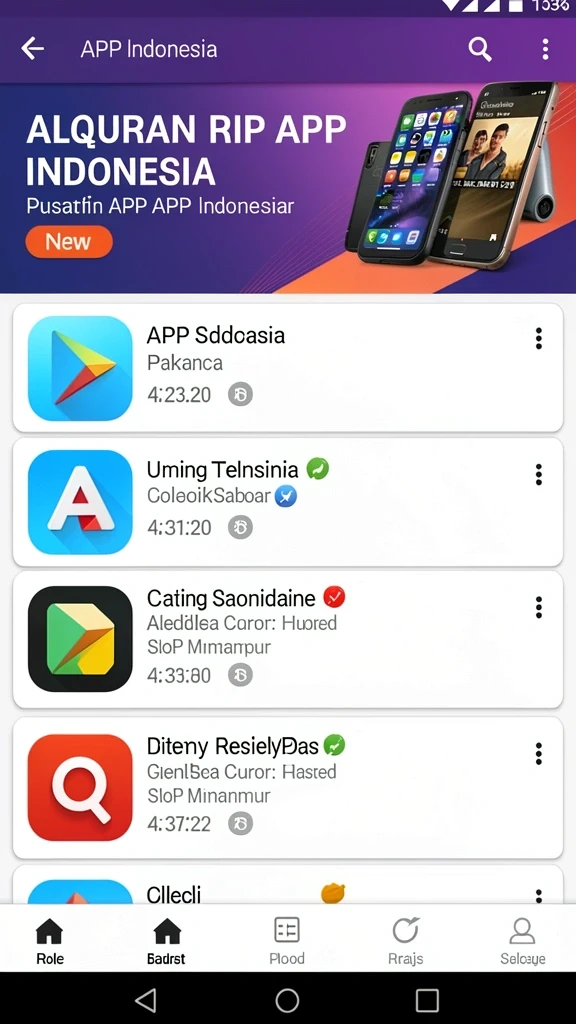Switch to the Rrajs tab
Viewport: 576px width, 1024px height.
[x=406, y=940]
